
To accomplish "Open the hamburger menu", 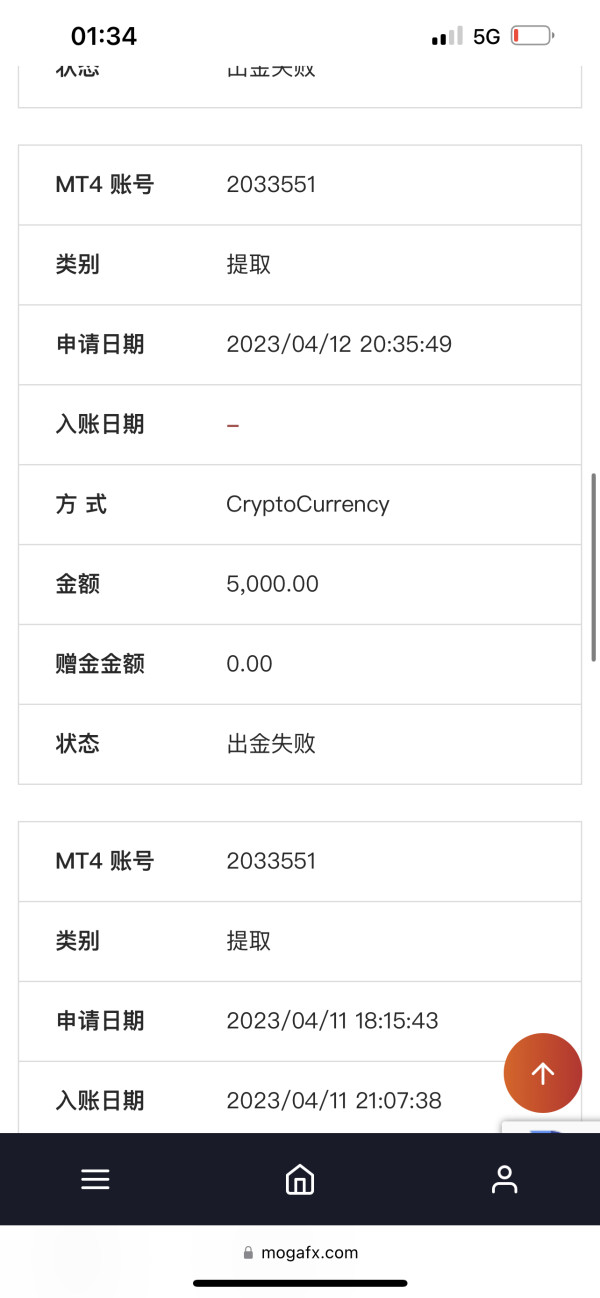I will (x=95, y=1179).
